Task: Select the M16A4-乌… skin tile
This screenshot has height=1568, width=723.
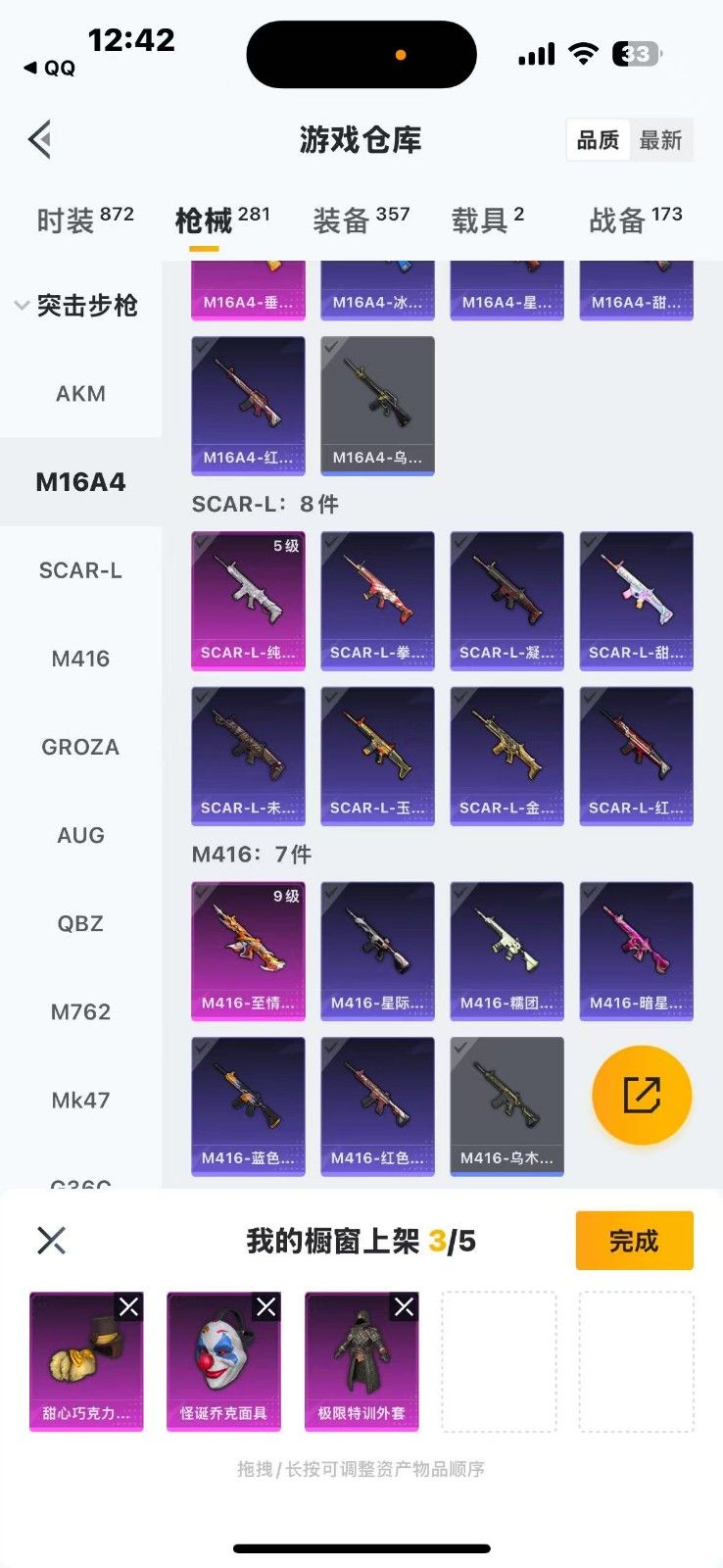Action: (377, 405)
